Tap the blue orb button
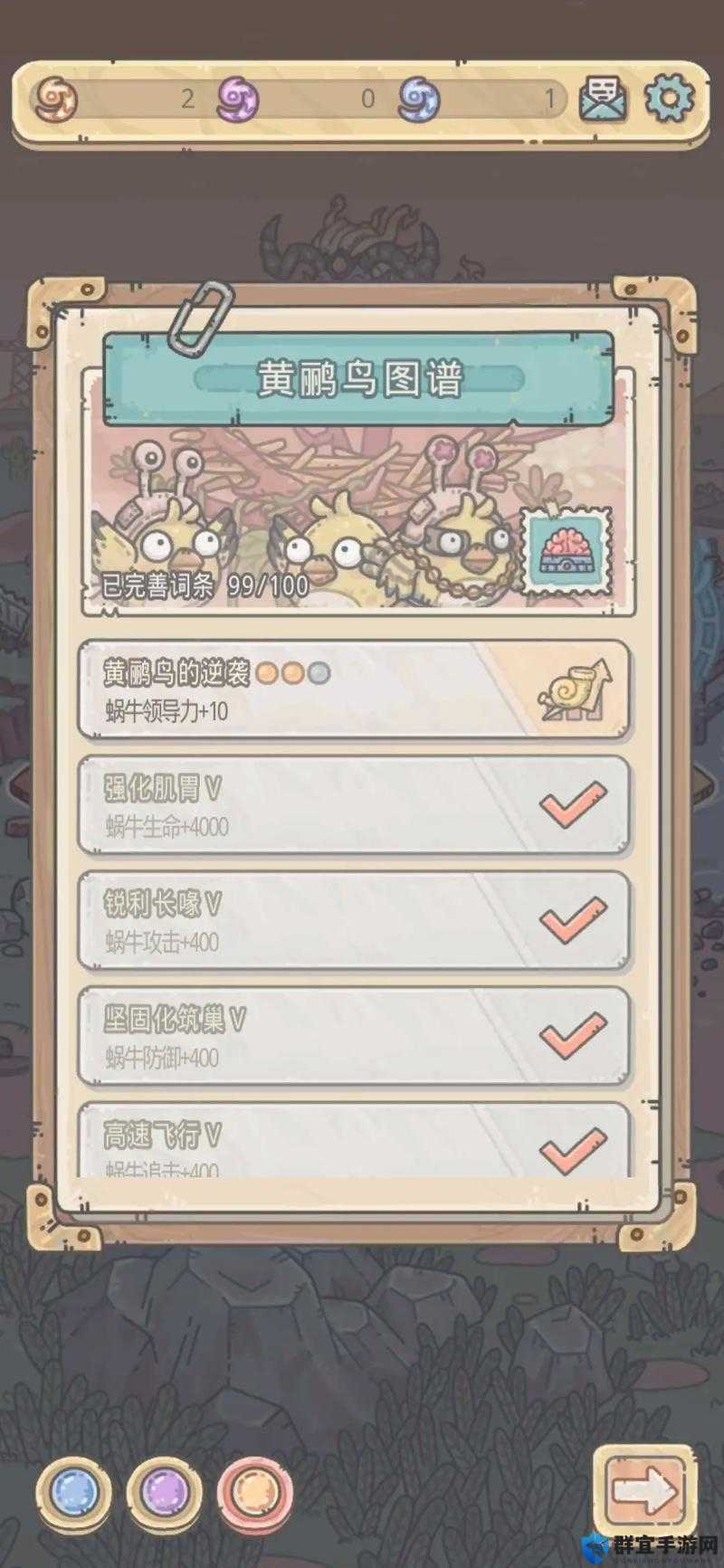 coord(74,1487)
